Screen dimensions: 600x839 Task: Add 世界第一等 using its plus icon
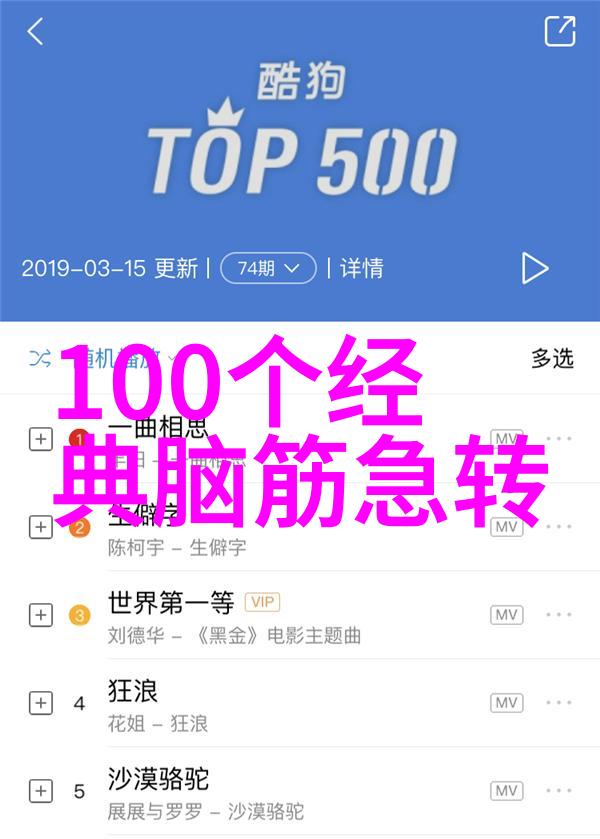40,615
